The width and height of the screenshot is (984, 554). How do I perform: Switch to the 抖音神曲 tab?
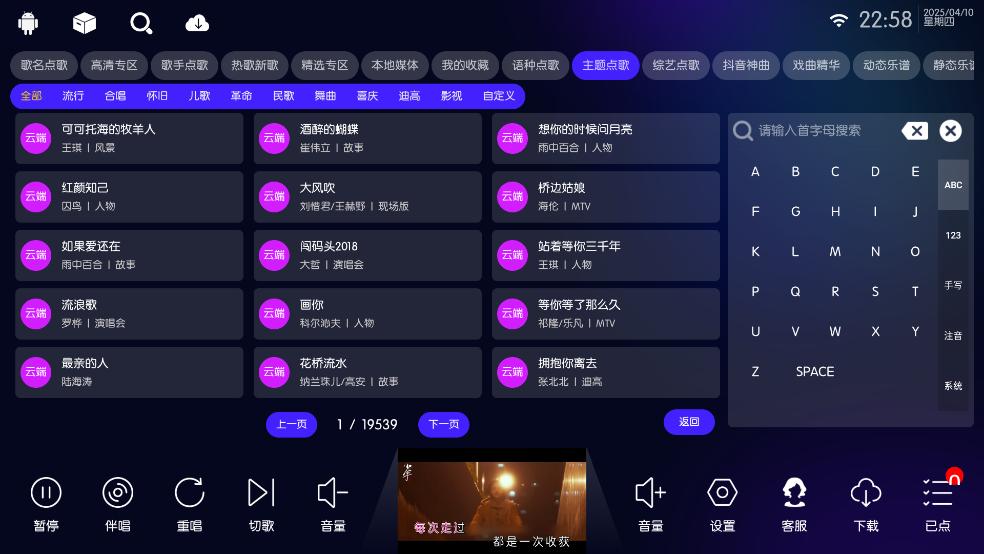tap(746, 65)
